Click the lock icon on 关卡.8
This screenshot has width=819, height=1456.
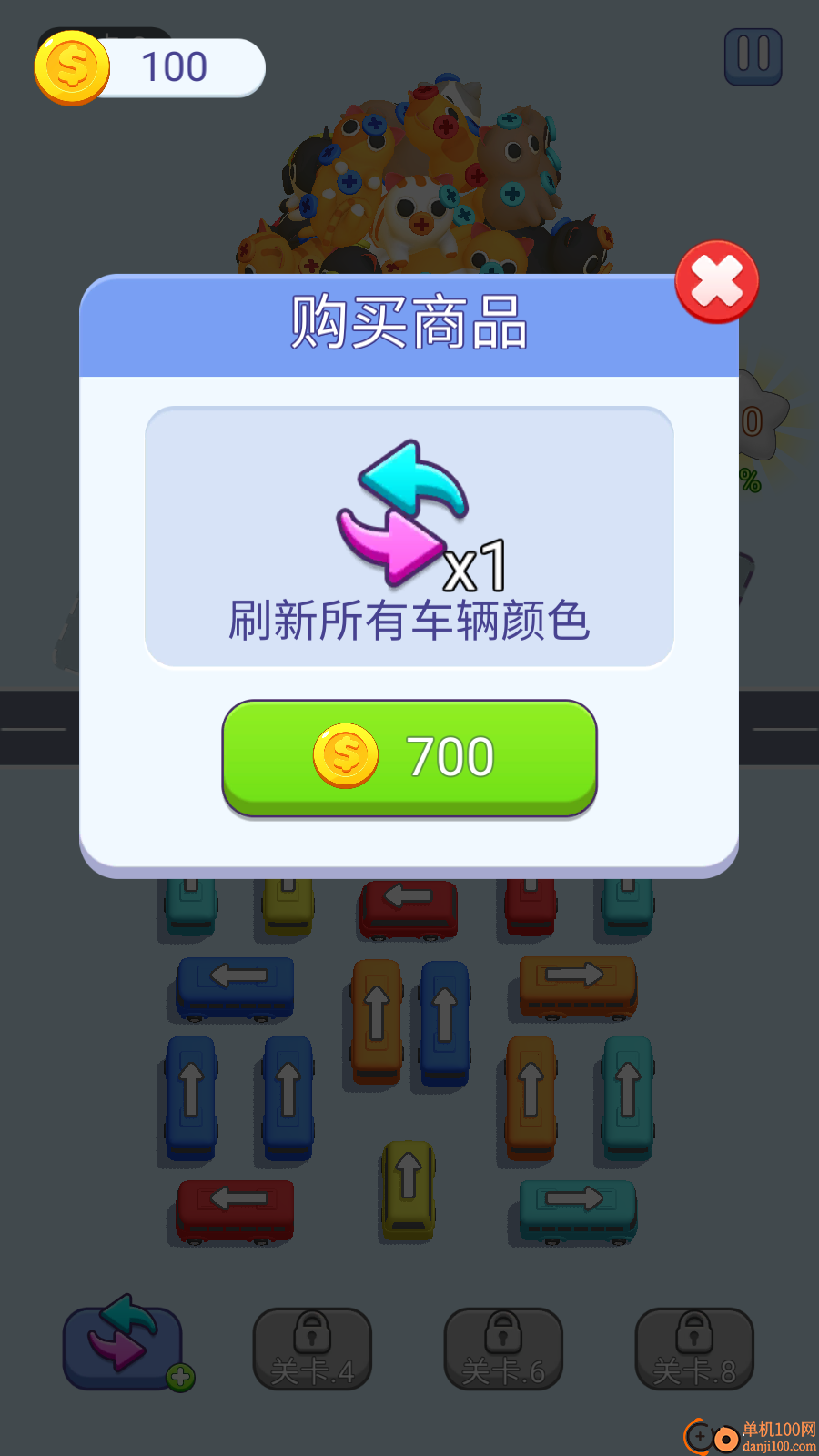tap(694, 1333)
